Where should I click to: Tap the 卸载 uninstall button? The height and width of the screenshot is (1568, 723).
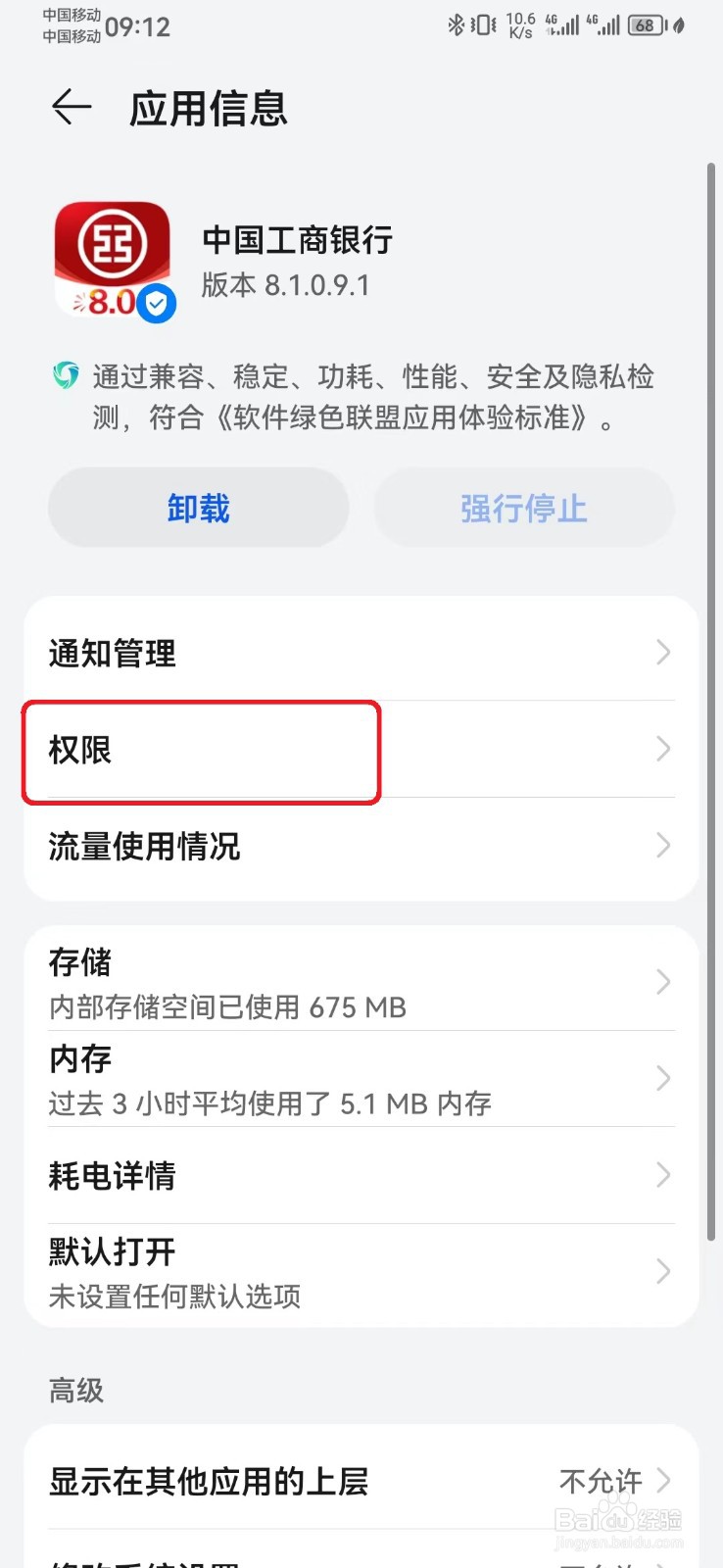tap(198, 508)
